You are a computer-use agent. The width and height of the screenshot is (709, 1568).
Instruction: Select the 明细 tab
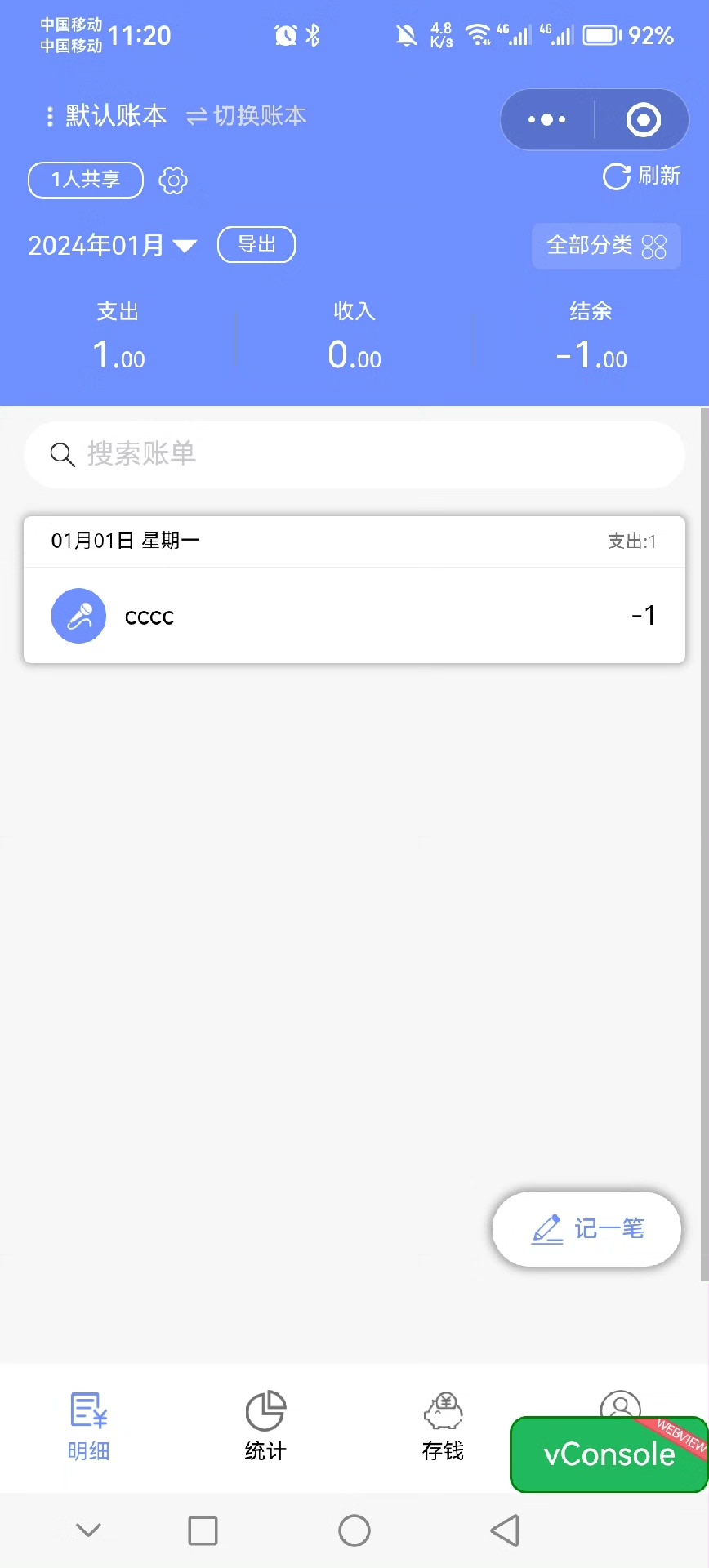pos(88,1426)
